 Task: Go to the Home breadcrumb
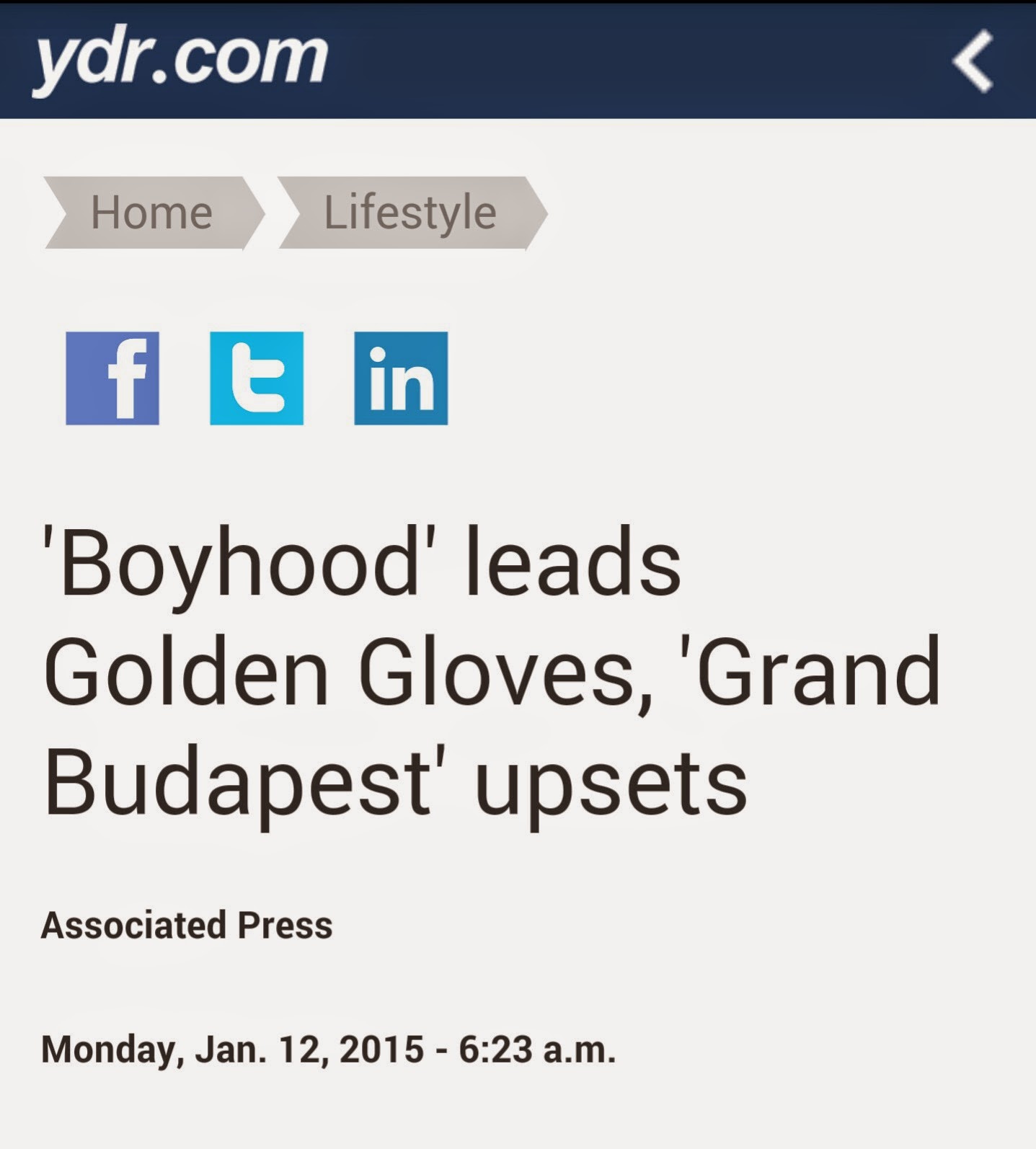(151, 213)
